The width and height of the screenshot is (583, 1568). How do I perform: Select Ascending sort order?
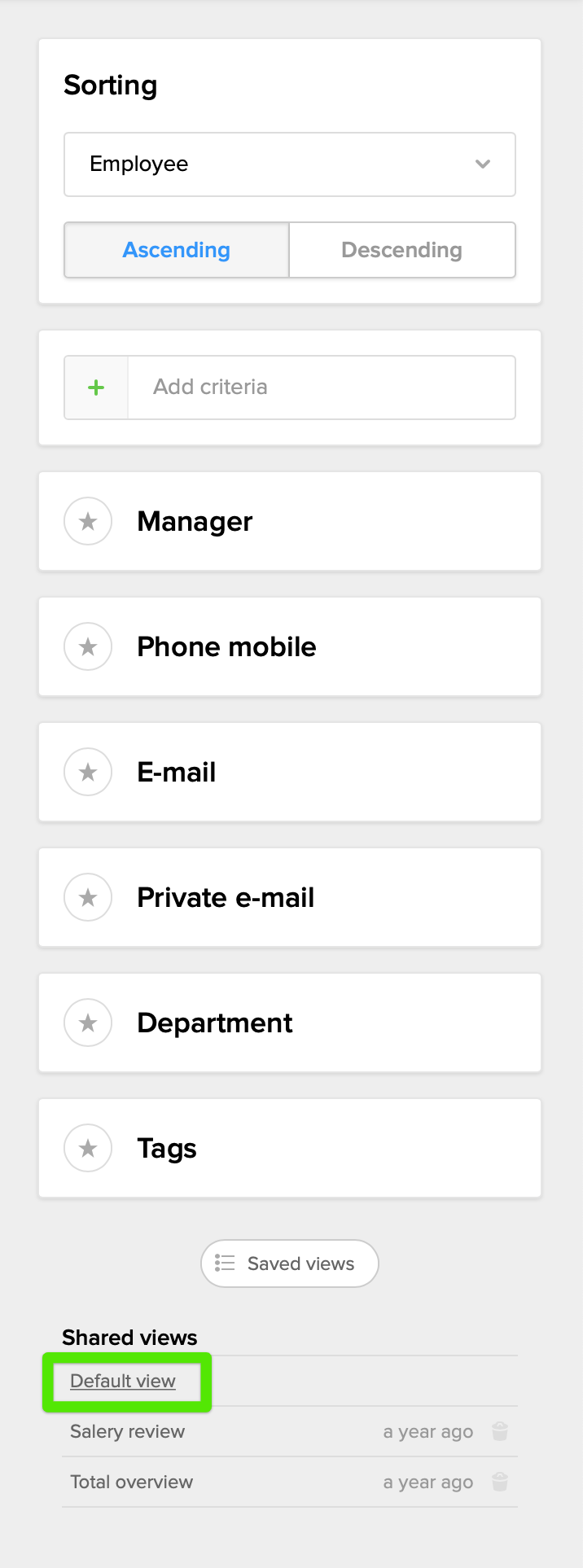177,250
